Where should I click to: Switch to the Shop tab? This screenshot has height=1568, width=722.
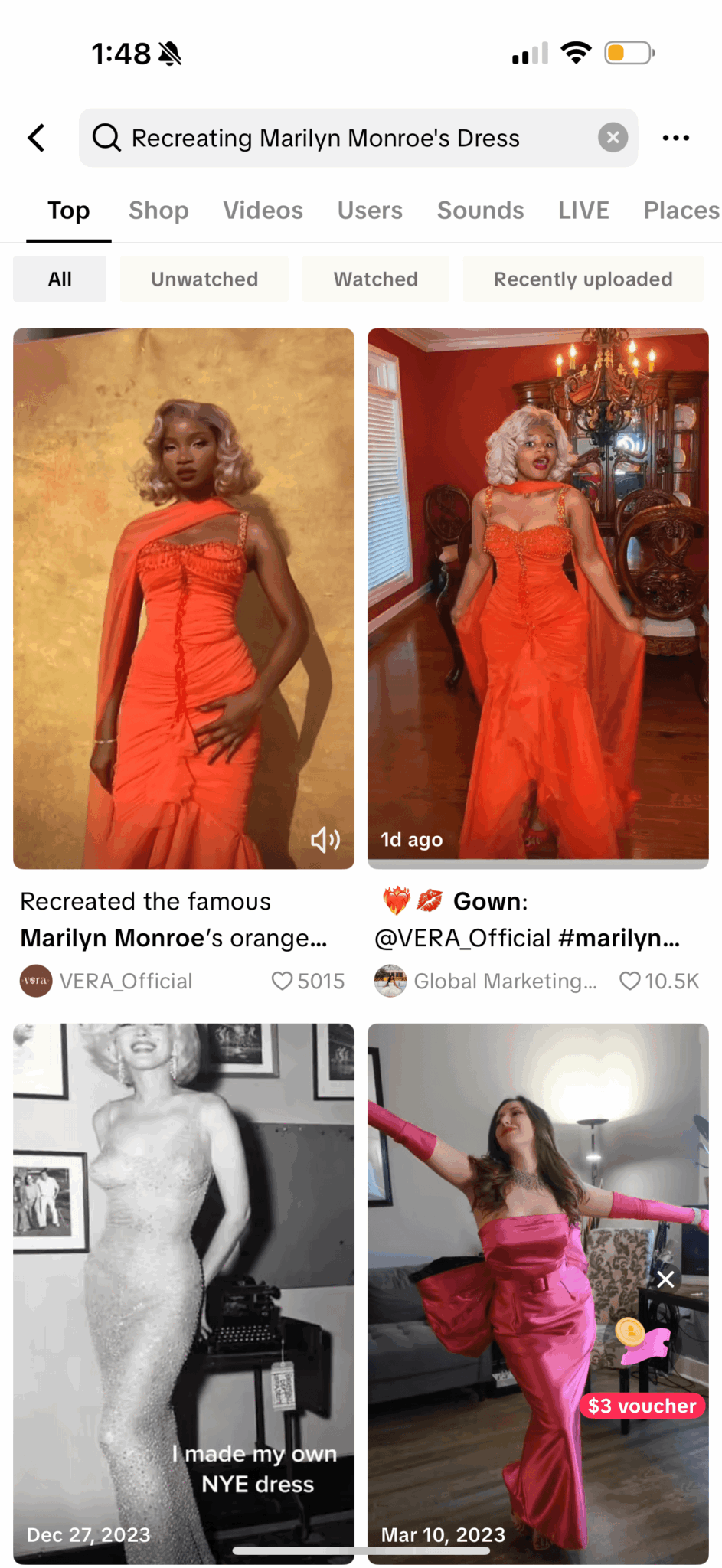tap(158, 211)
